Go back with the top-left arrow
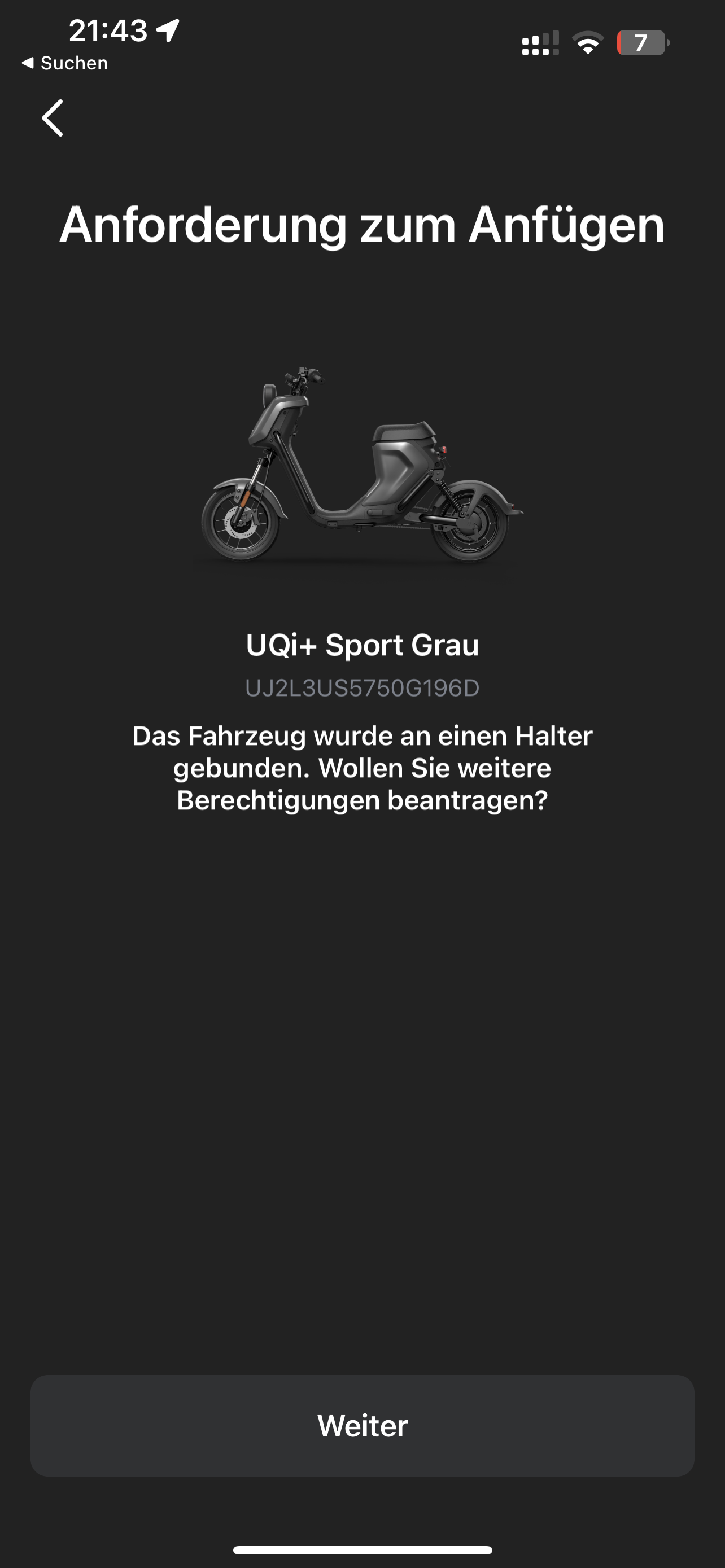This screenshot has height=1568, width=725. tap(53, 118)
